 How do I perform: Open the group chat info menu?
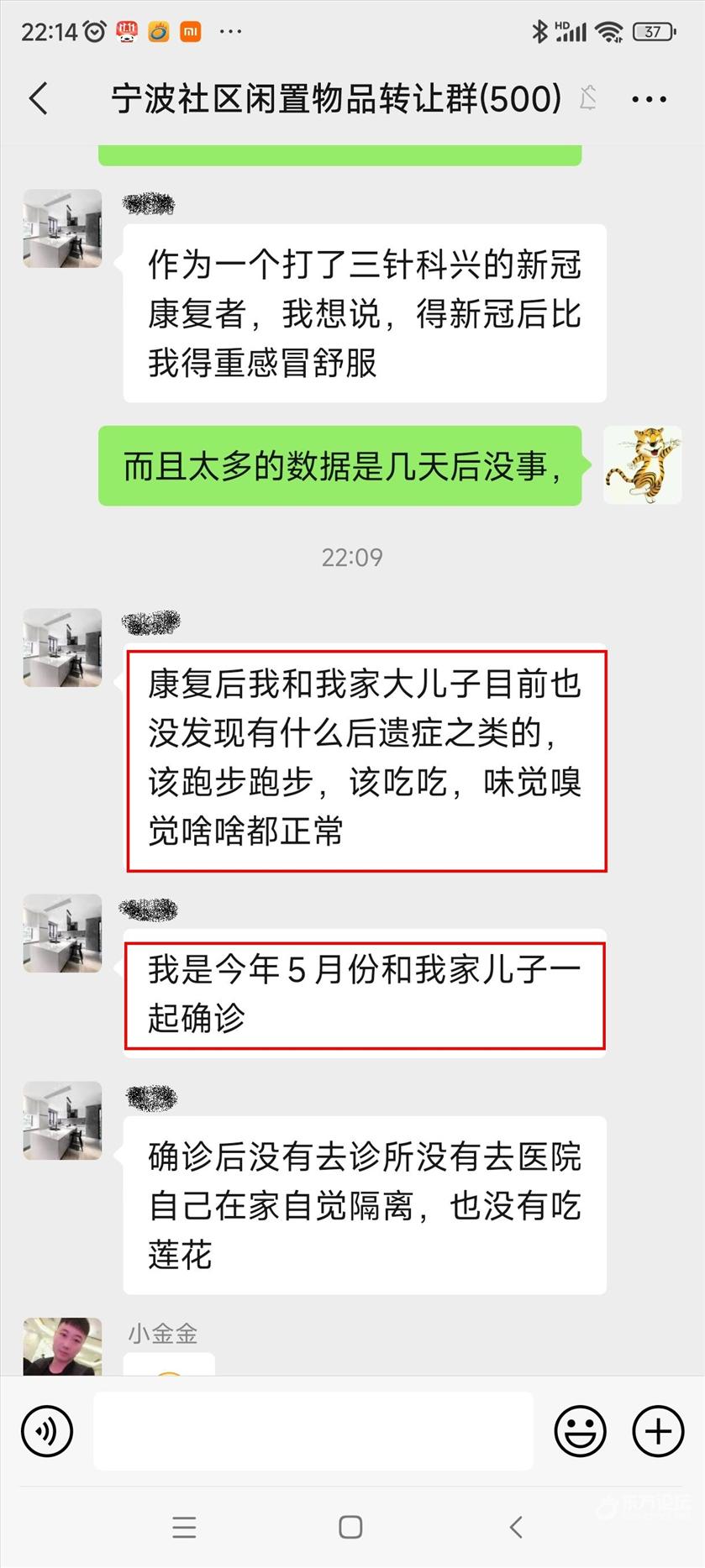click(649, 99)
